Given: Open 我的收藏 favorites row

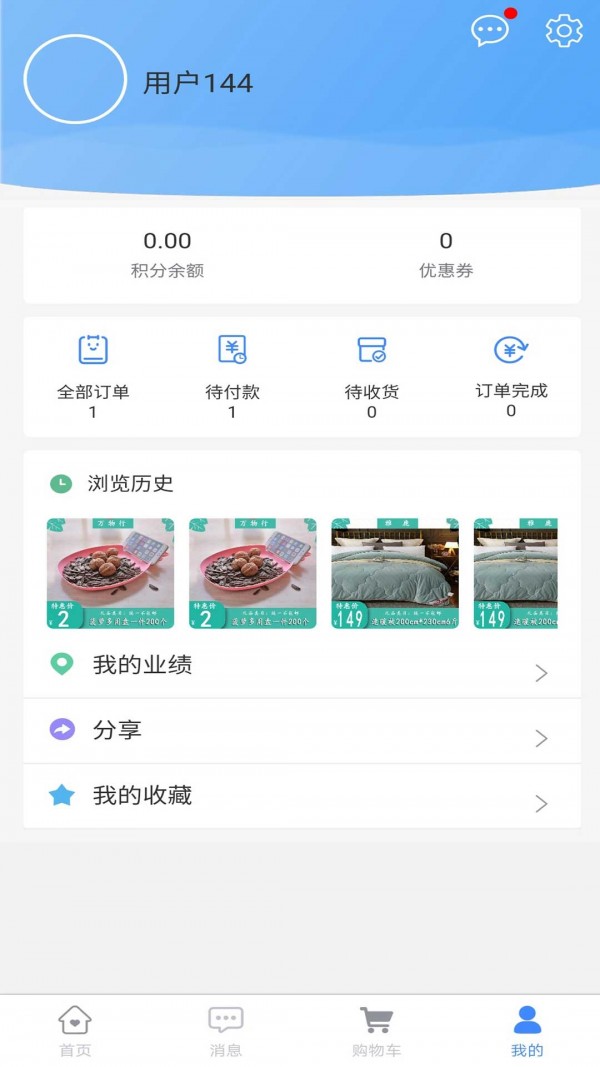Looking at the screenshot, I should click(302, 796).
